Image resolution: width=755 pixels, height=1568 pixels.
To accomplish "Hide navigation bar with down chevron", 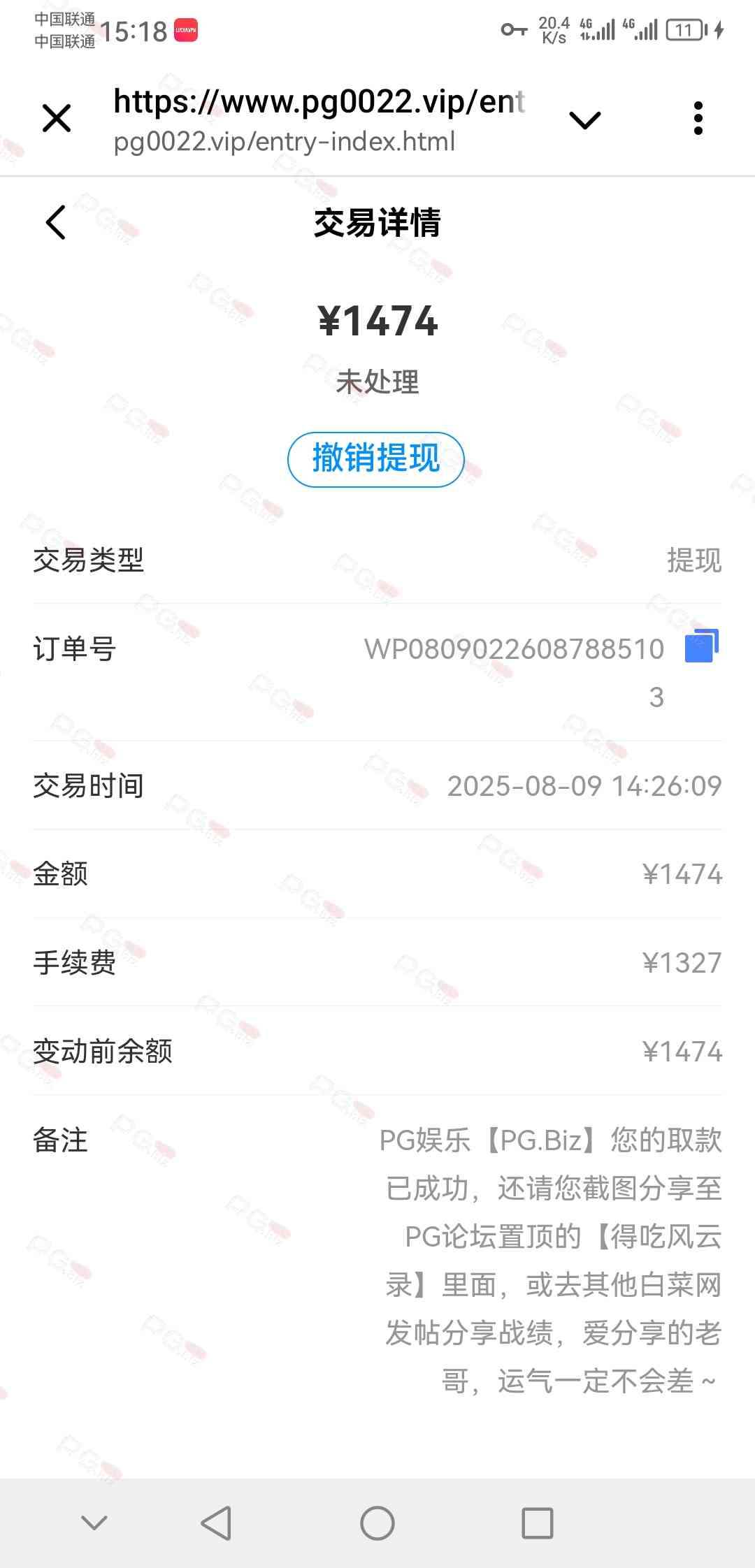I will tap(94, 1523).
